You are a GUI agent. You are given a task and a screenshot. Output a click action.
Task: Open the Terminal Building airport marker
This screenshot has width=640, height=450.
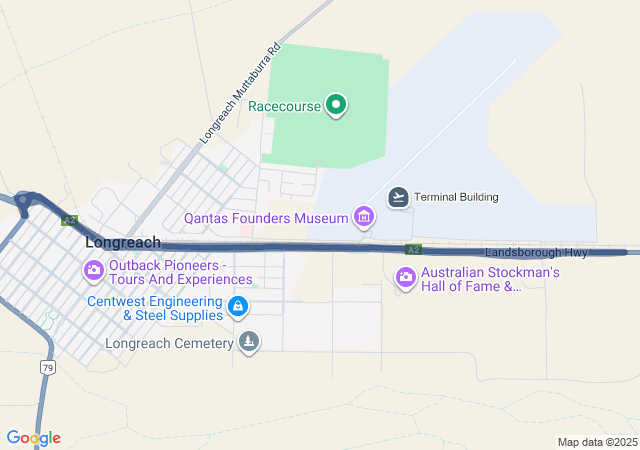(x=399, y=197)
